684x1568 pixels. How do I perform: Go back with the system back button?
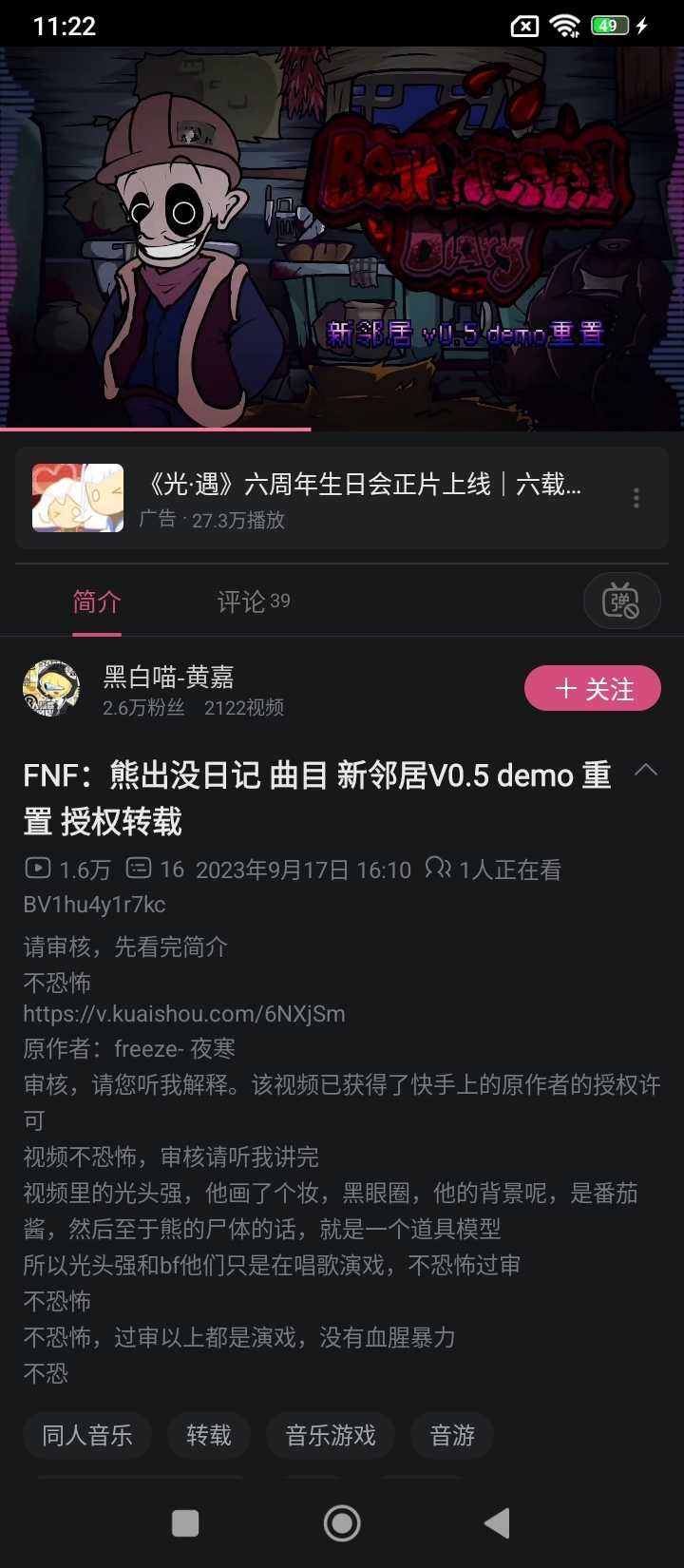497,1523
